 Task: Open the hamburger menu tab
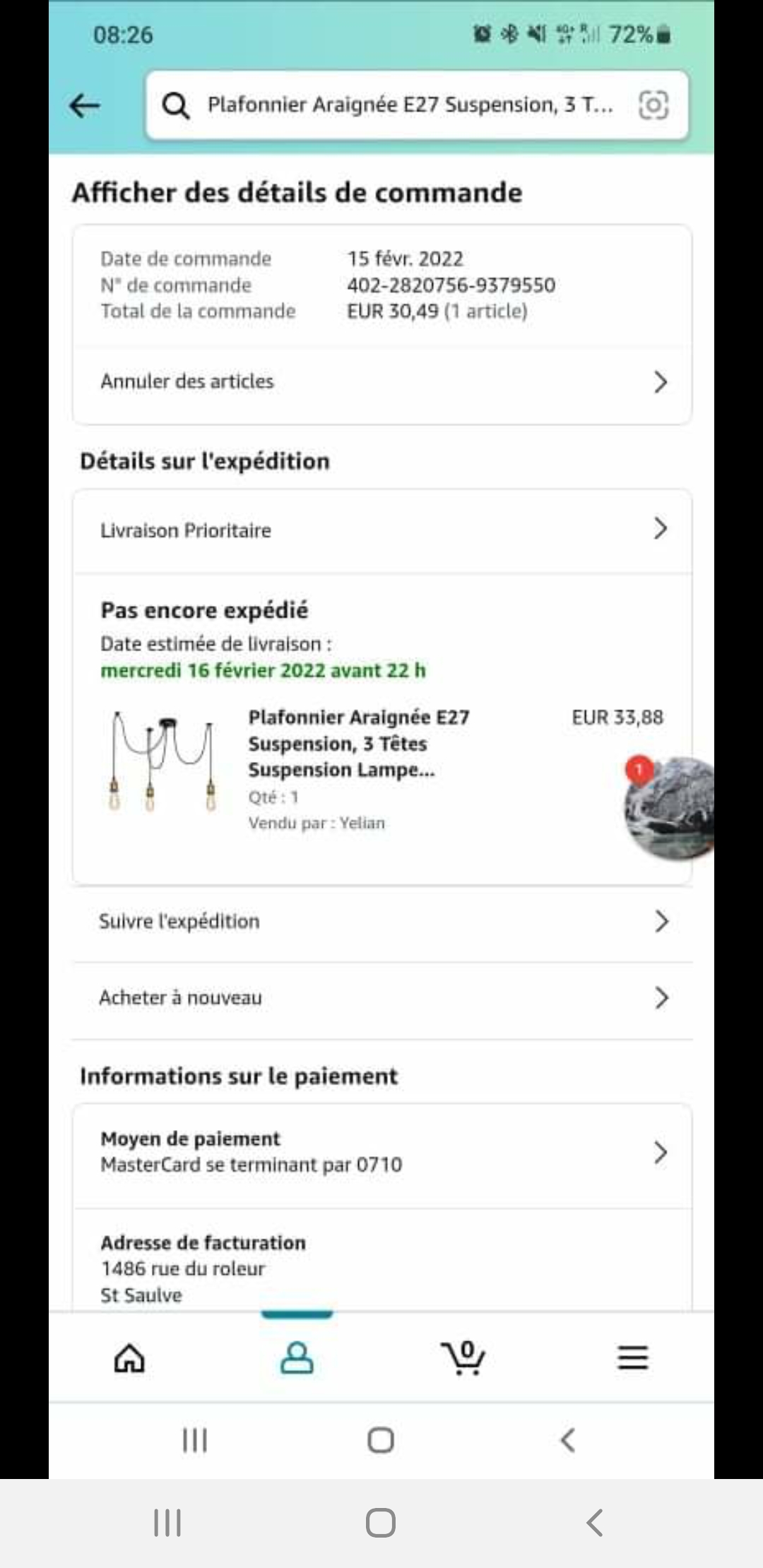[632, 1357]
